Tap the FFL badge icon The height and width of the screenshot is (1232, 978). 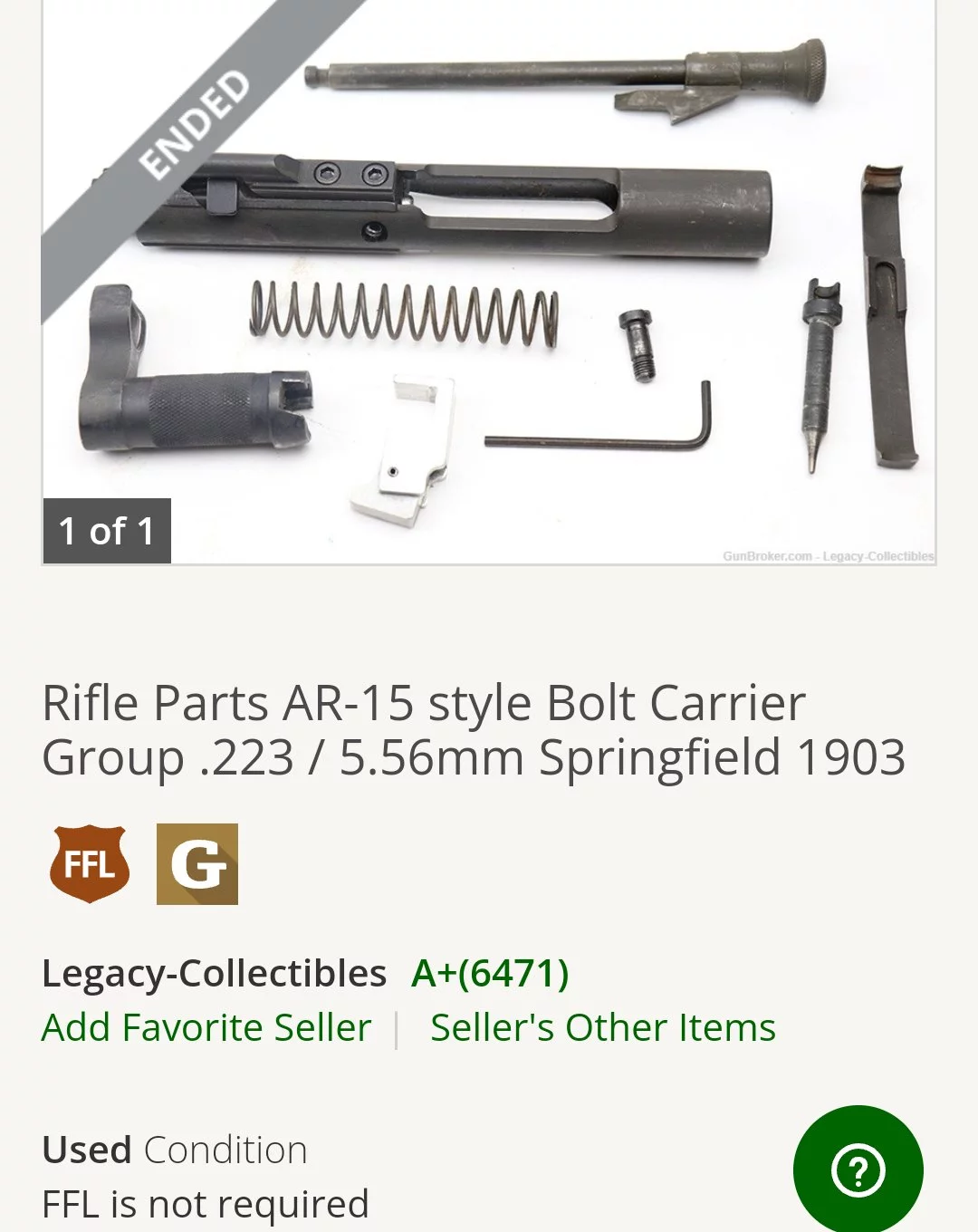[90, 864]
